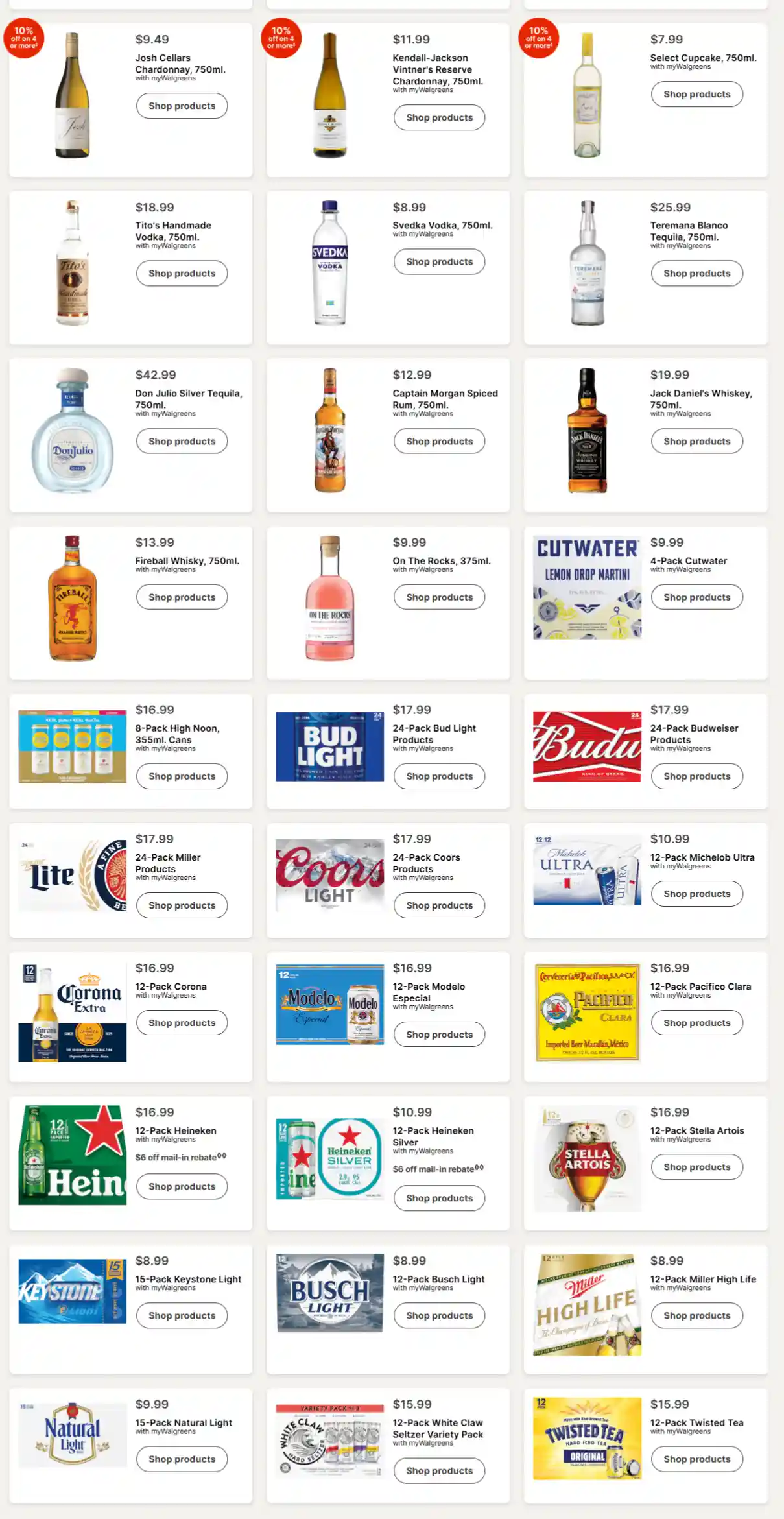Shop products for Svedka Vodka
Image resolution: width=784 pixels, height=1519 pixels.
[439, 261]
